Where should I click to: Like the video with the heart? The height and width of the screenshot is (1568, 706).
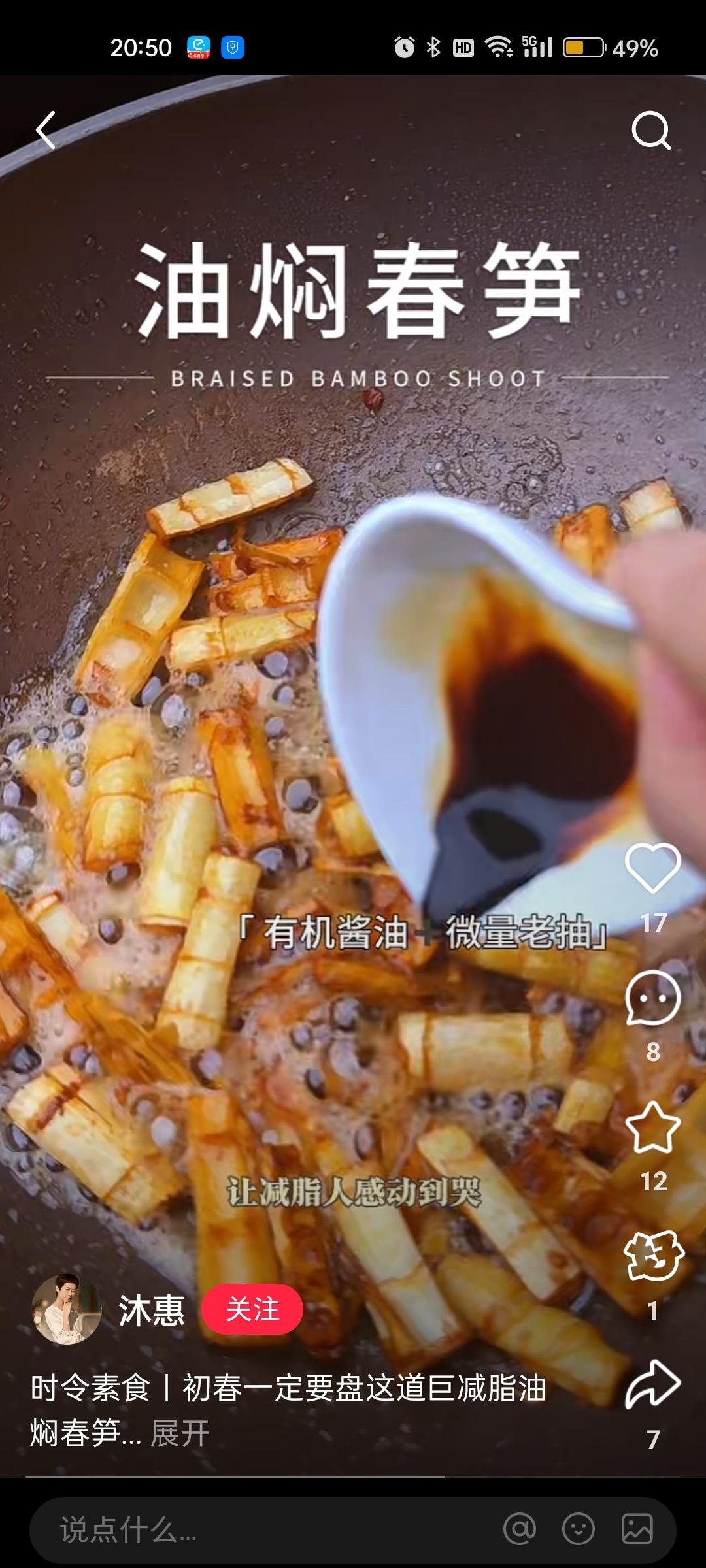pyautogui.click(x=652, y=869)
